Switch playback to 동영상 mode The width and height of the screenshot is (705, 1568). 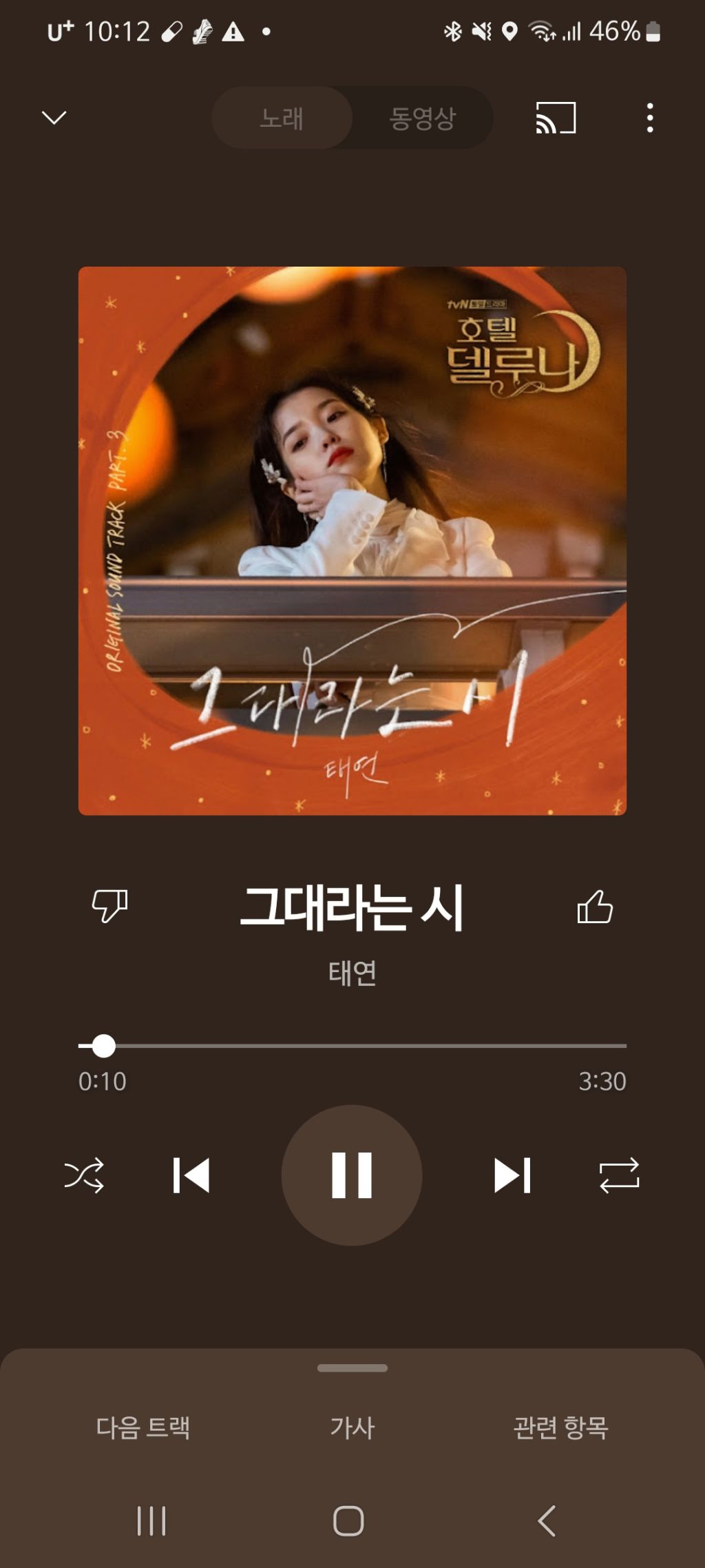pyautogui.click(x=423, y=118)
